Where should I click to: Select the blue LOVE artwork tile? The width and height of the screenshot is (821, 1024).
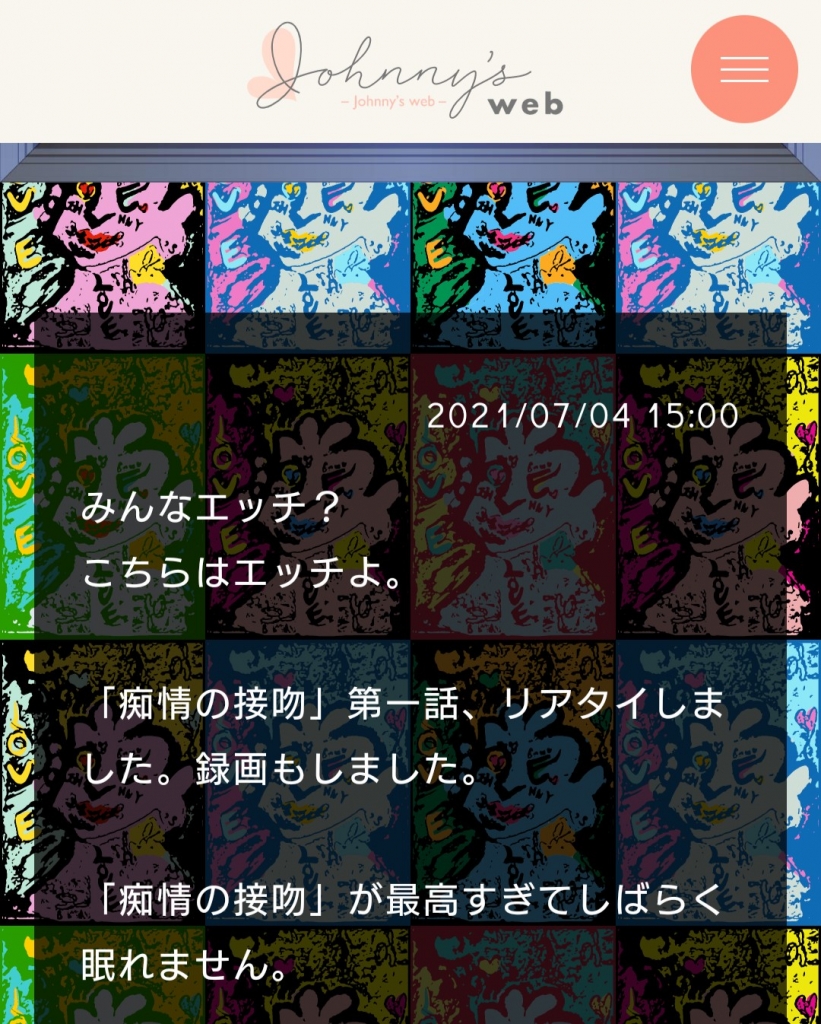point(307,260)
